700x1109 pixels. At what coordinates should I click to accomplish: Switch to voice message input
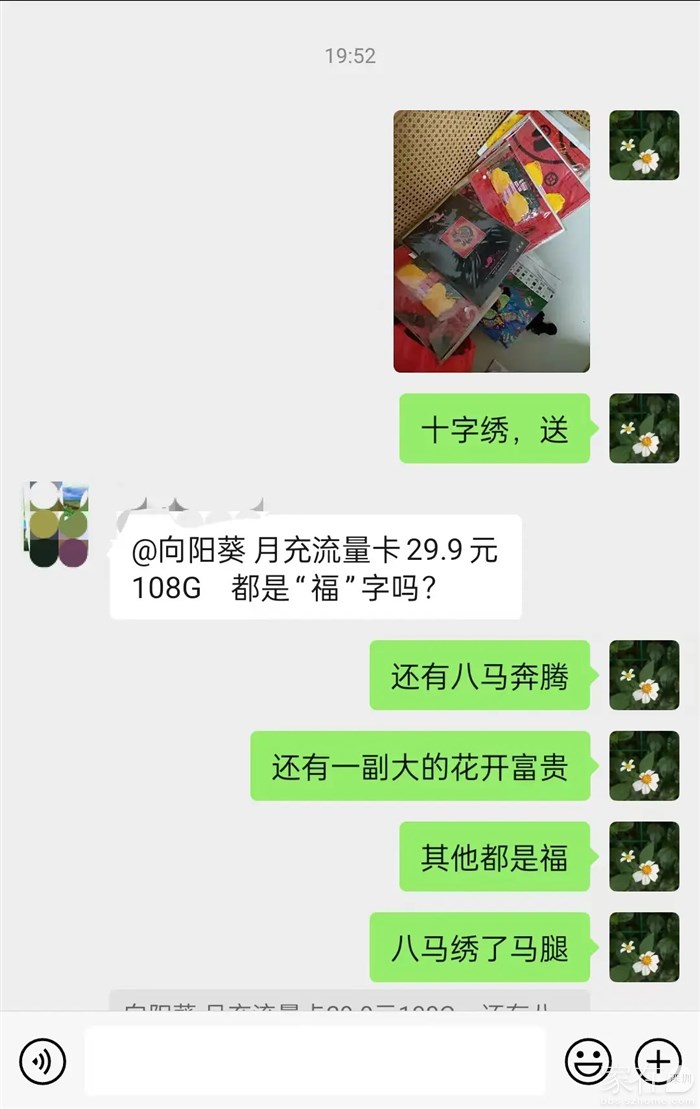[42, 1060]
